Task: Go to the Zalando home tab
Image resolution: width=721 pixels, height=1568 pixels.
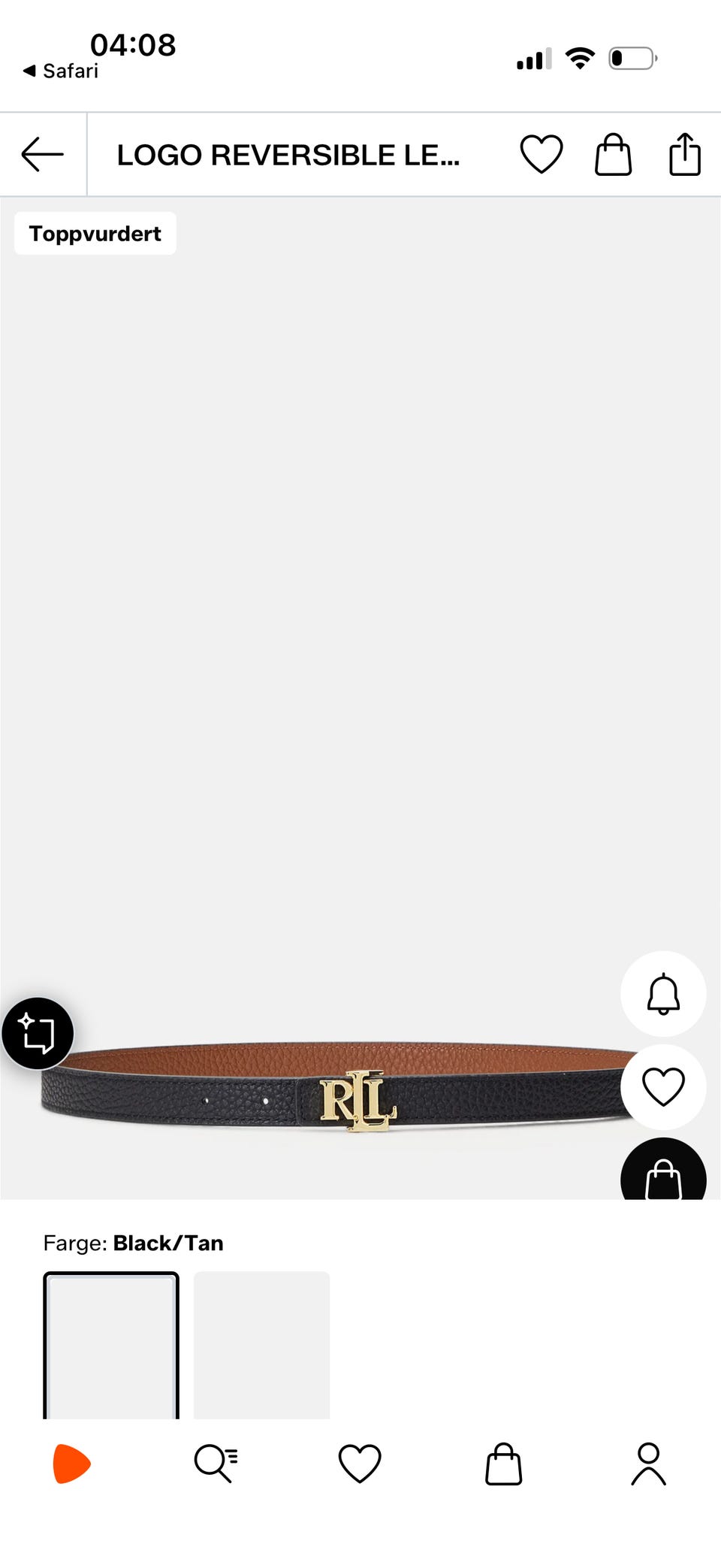Action: point(72,1464)
